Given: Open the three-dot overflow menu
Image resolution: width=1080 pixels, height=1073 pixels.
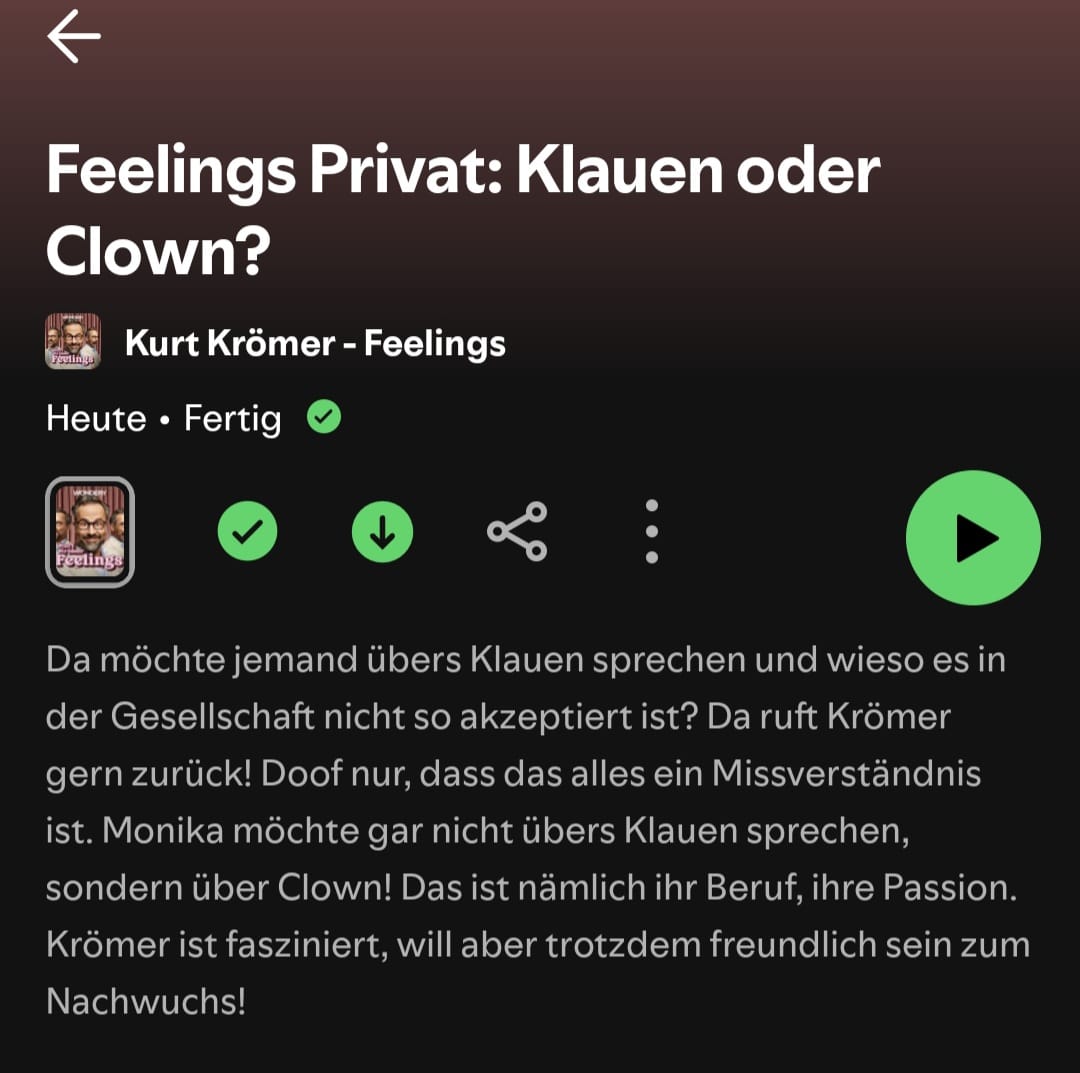Looking at the screenshot, I should click(x=652, y=532).
